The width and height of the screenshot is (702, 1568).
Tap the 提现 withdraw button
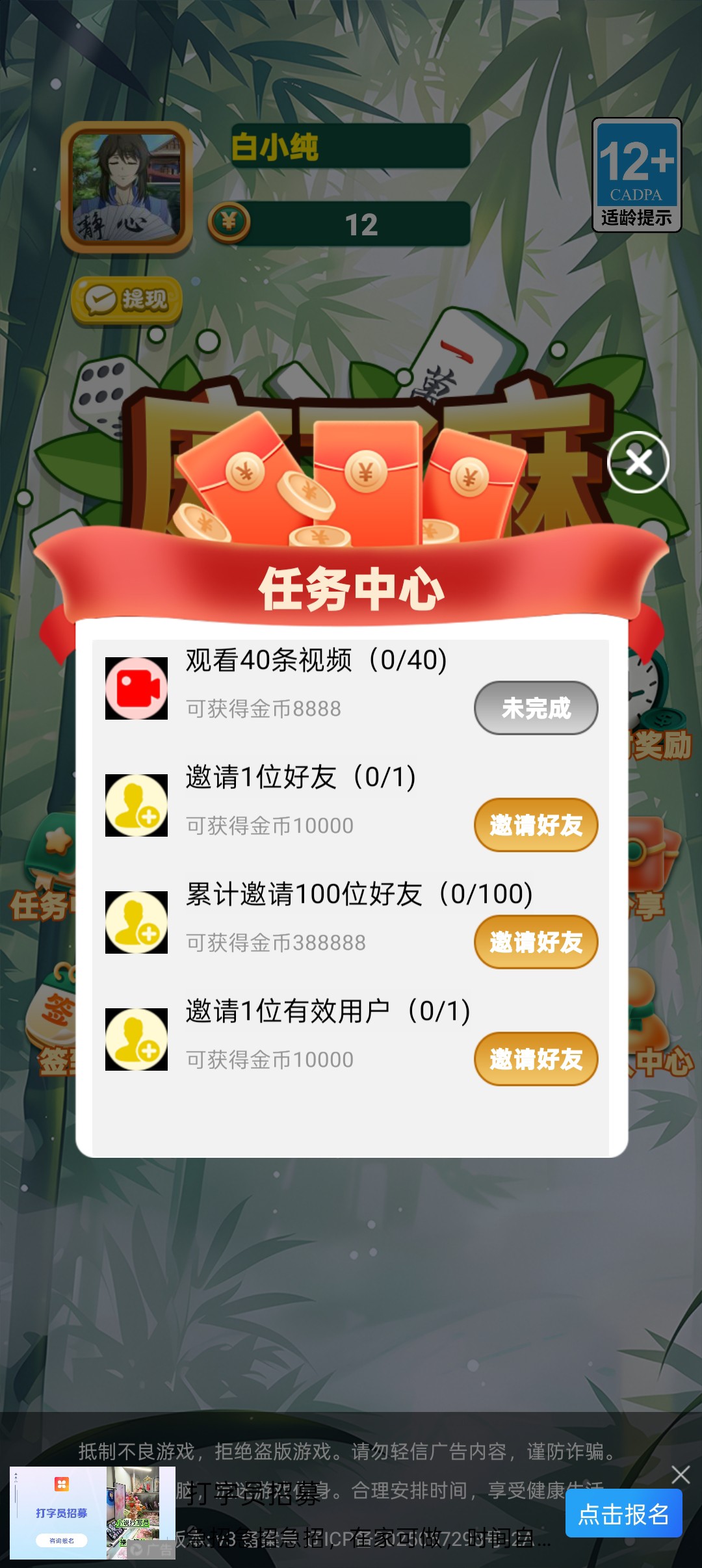click(127, 300)
